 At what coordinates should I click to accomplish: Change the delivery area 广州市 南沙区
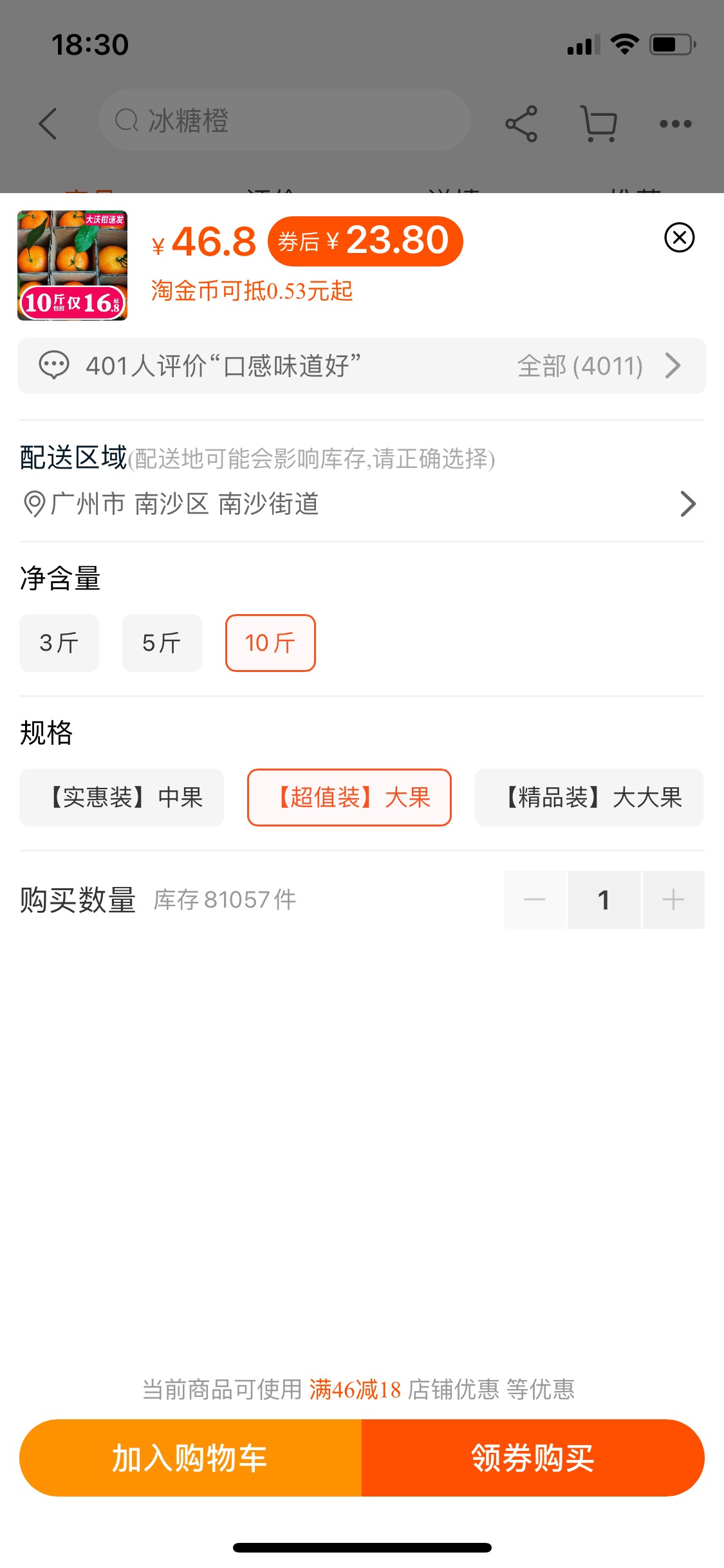click(362, 503)
